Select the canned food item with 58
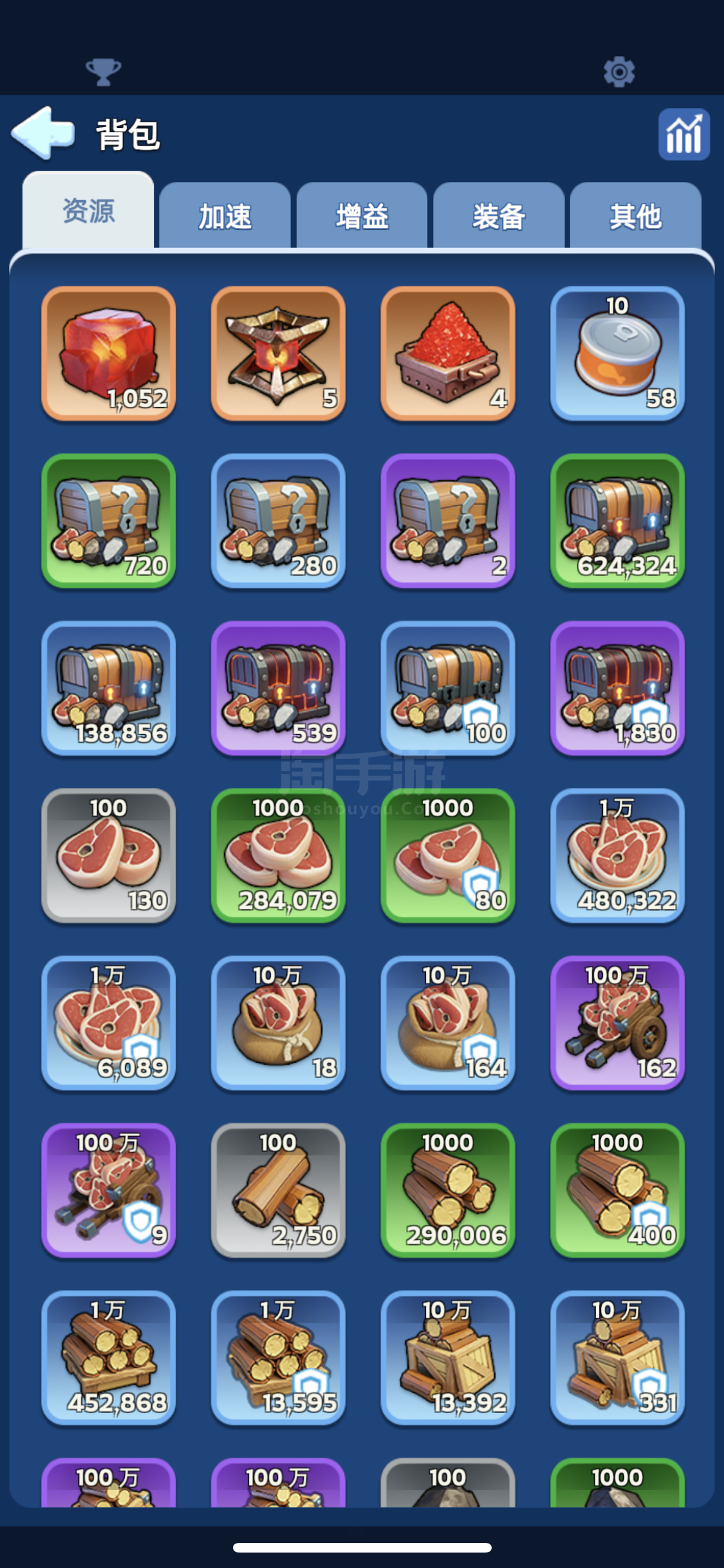The width and height of the screenshot is (724, 1568). [x=618, y=353]
